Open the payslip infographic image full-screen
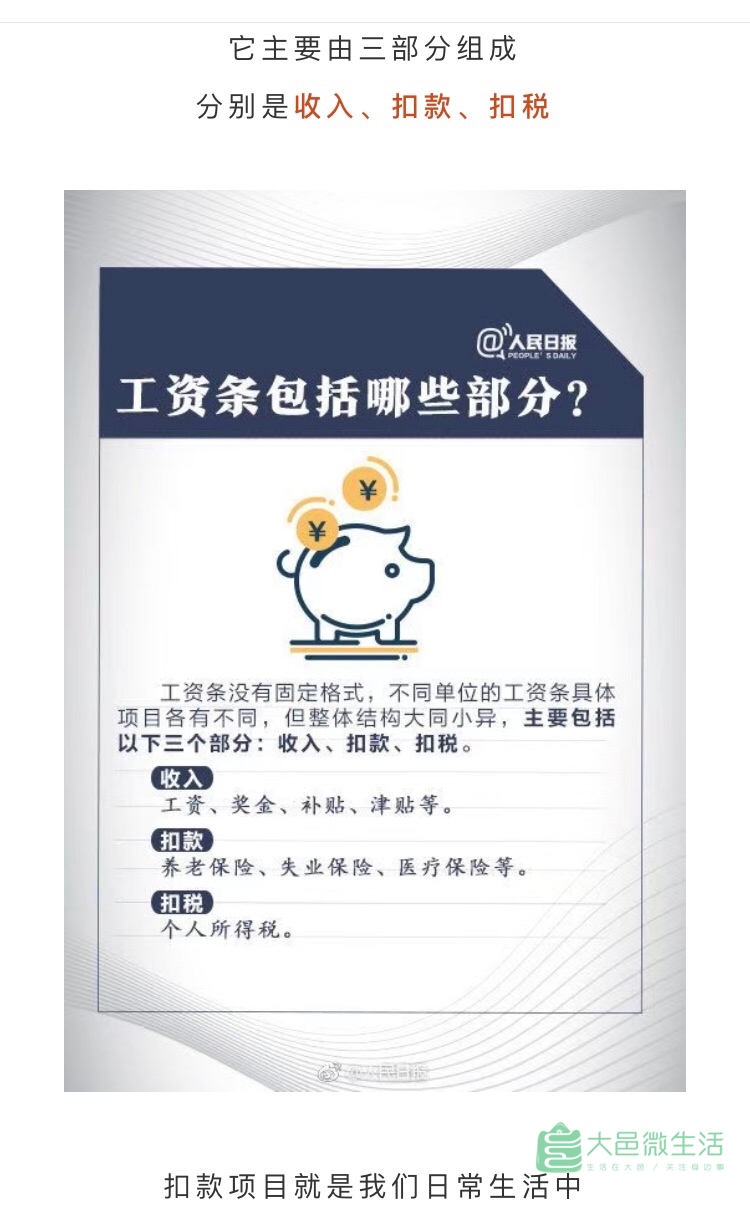This screenshot has height=1216, width=750. (374, 640)
